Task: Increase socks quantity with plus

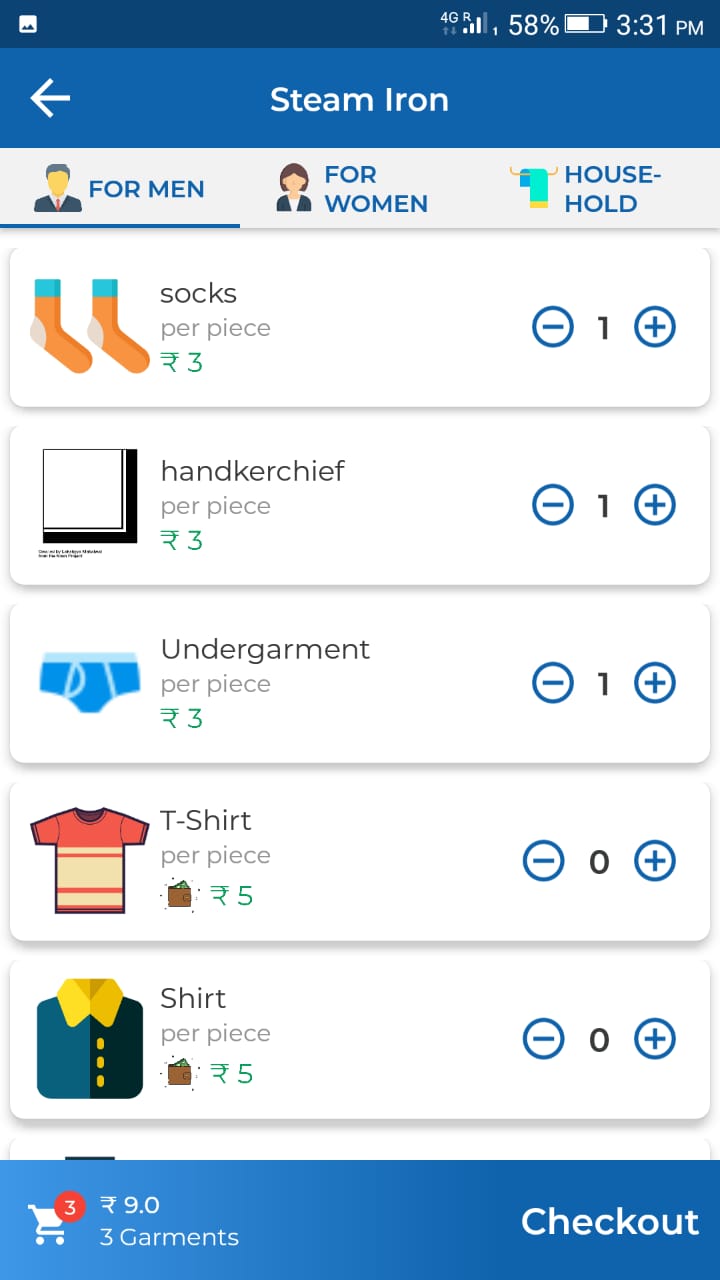Action: click(655, 327)
